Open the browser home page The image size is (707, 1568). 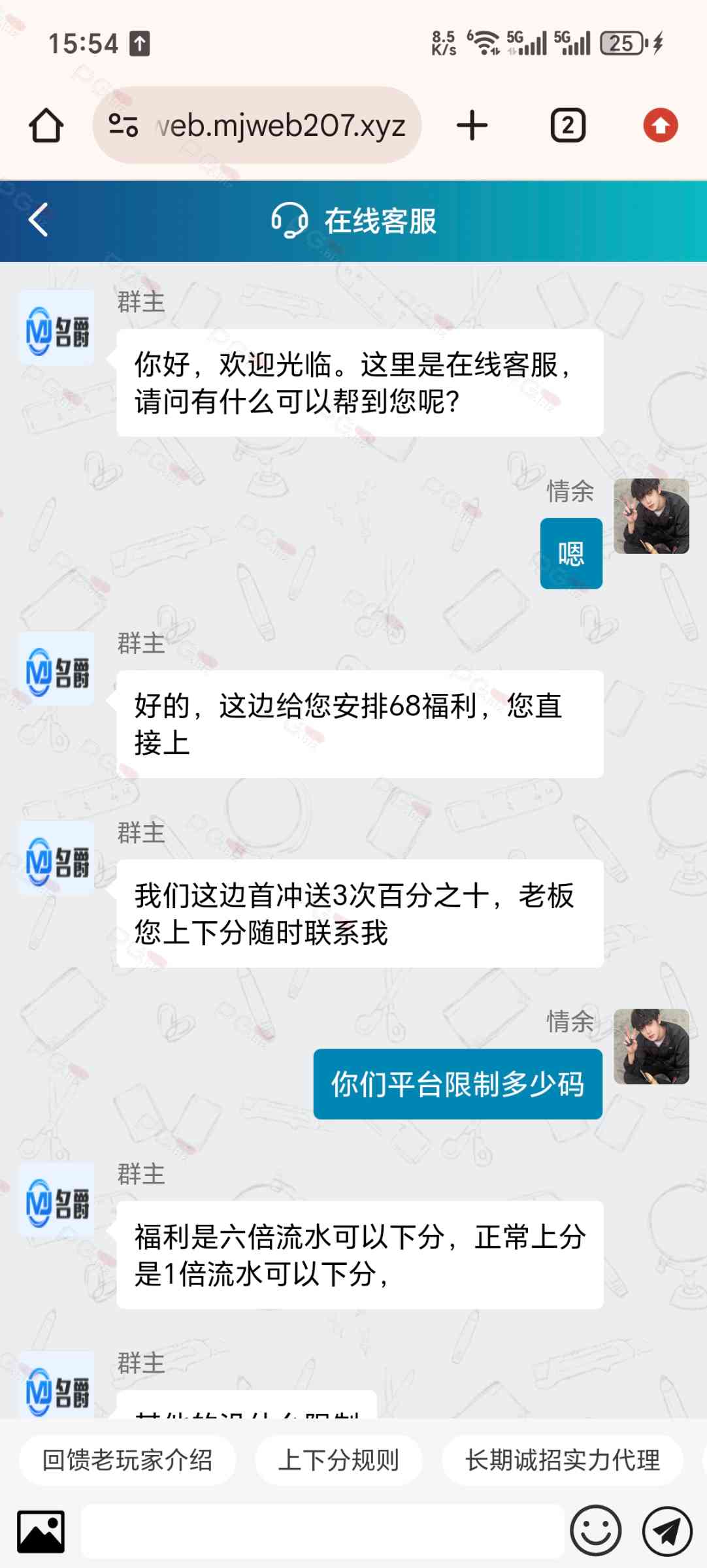pyautogui.click(x=46, y=125)
